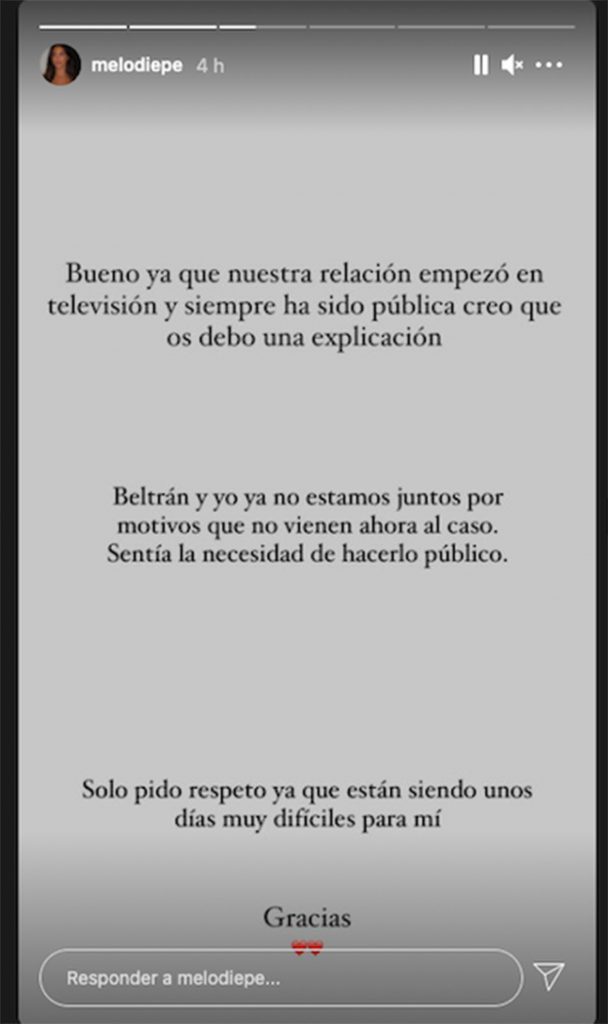
Task: Type a reply in 'Responder a melodiepe'
Action: [x=281, y=978]
